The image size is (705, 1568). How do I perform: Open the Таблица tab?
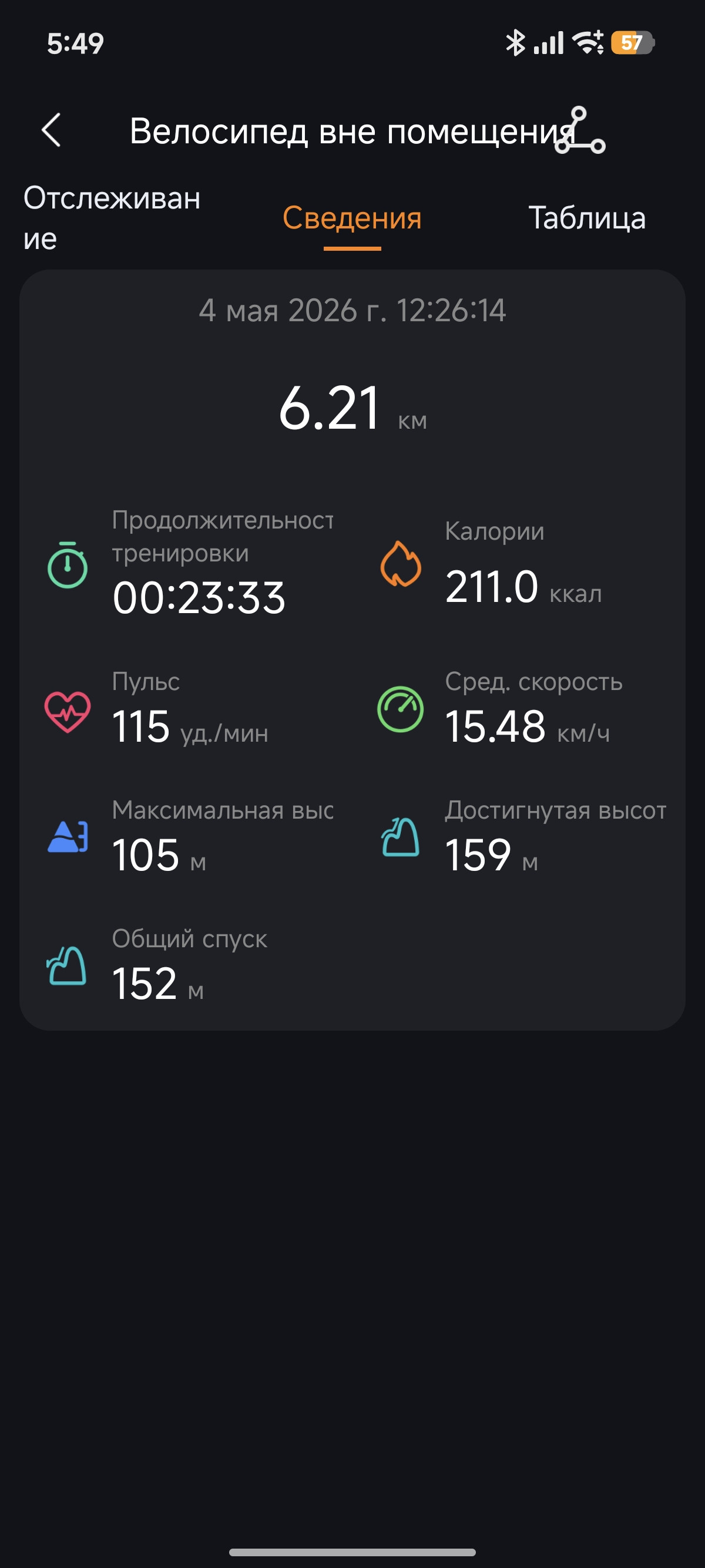click(587, 218)
